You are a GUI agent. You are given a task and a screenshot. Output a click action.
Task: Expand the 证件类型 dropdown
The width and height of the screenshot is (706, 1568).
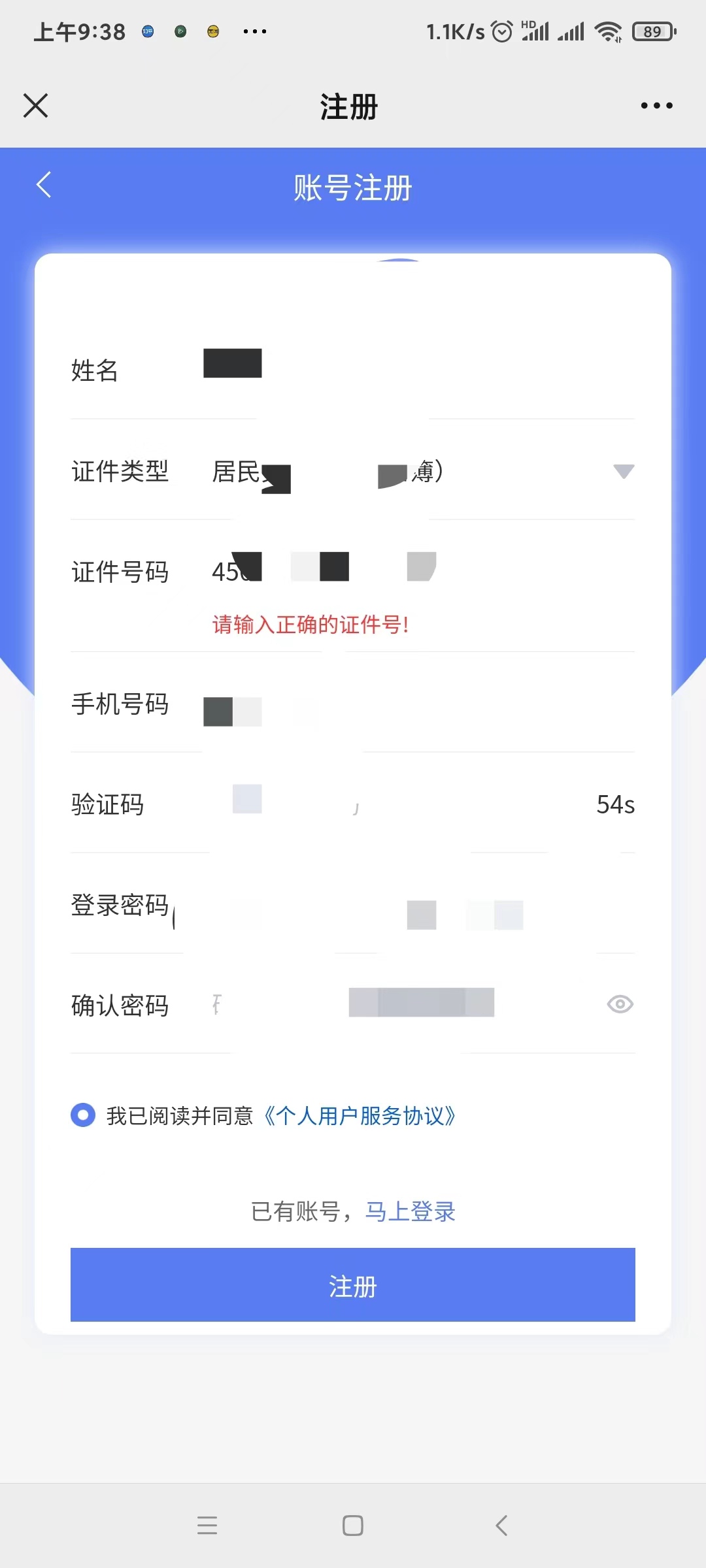coord(623,471)
